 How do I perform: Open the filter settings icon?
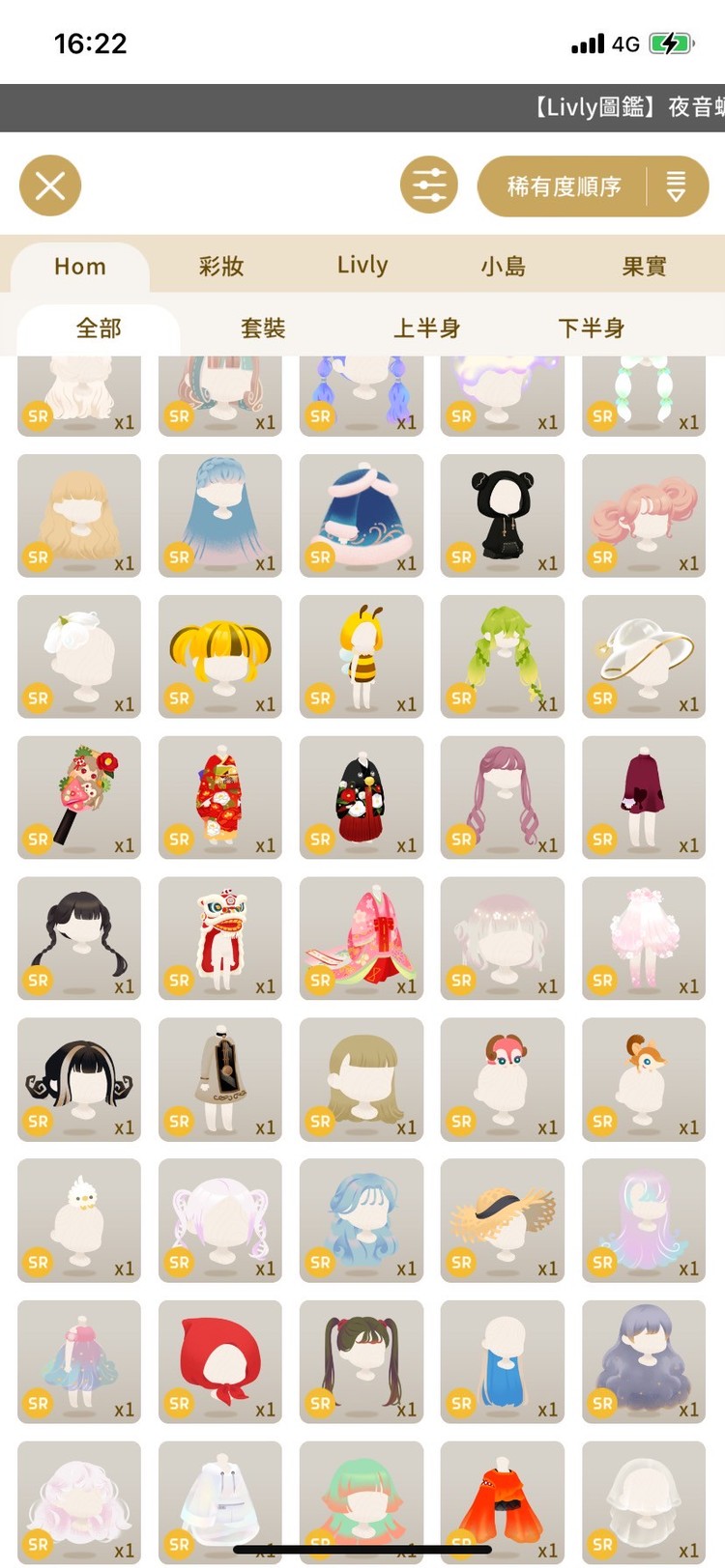click(x=428, y=185)
